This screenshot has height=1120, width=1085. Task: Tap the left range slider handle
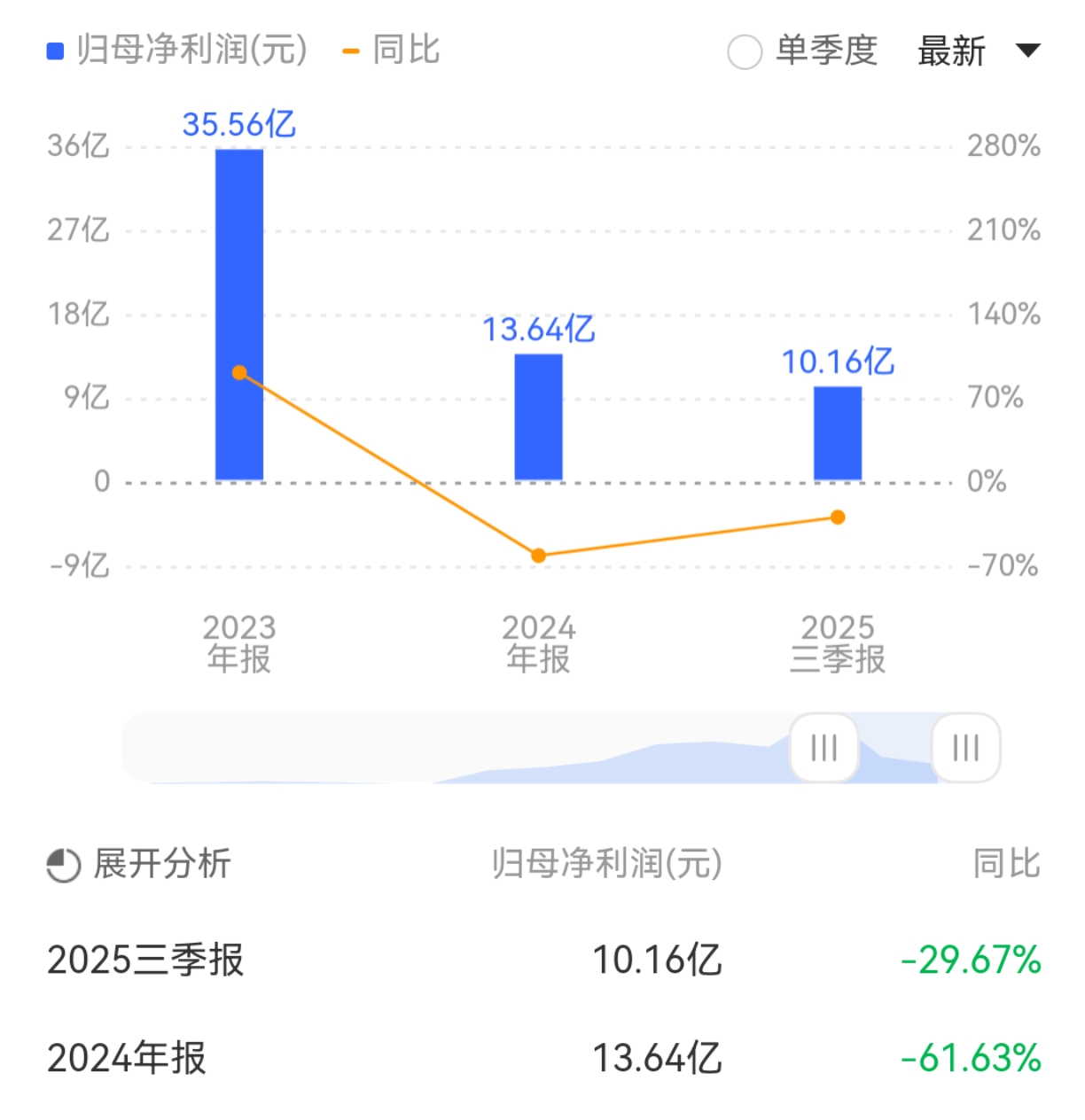[824, 748]
